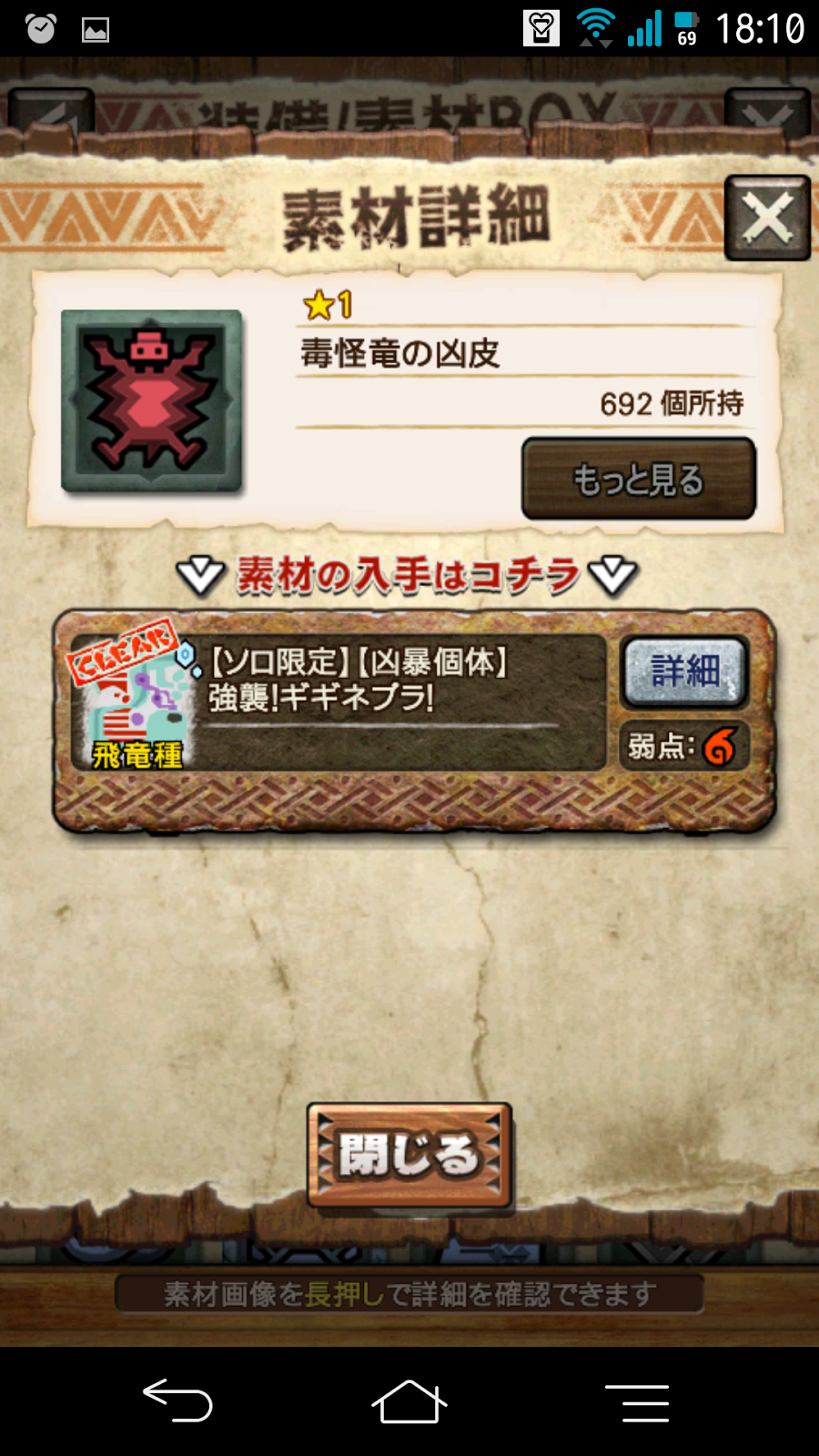The width and height of the screenshot is (819, 1456).
Task: Tap the 毒怪竜の凶皮 material icon
Action: coord(152,400)
